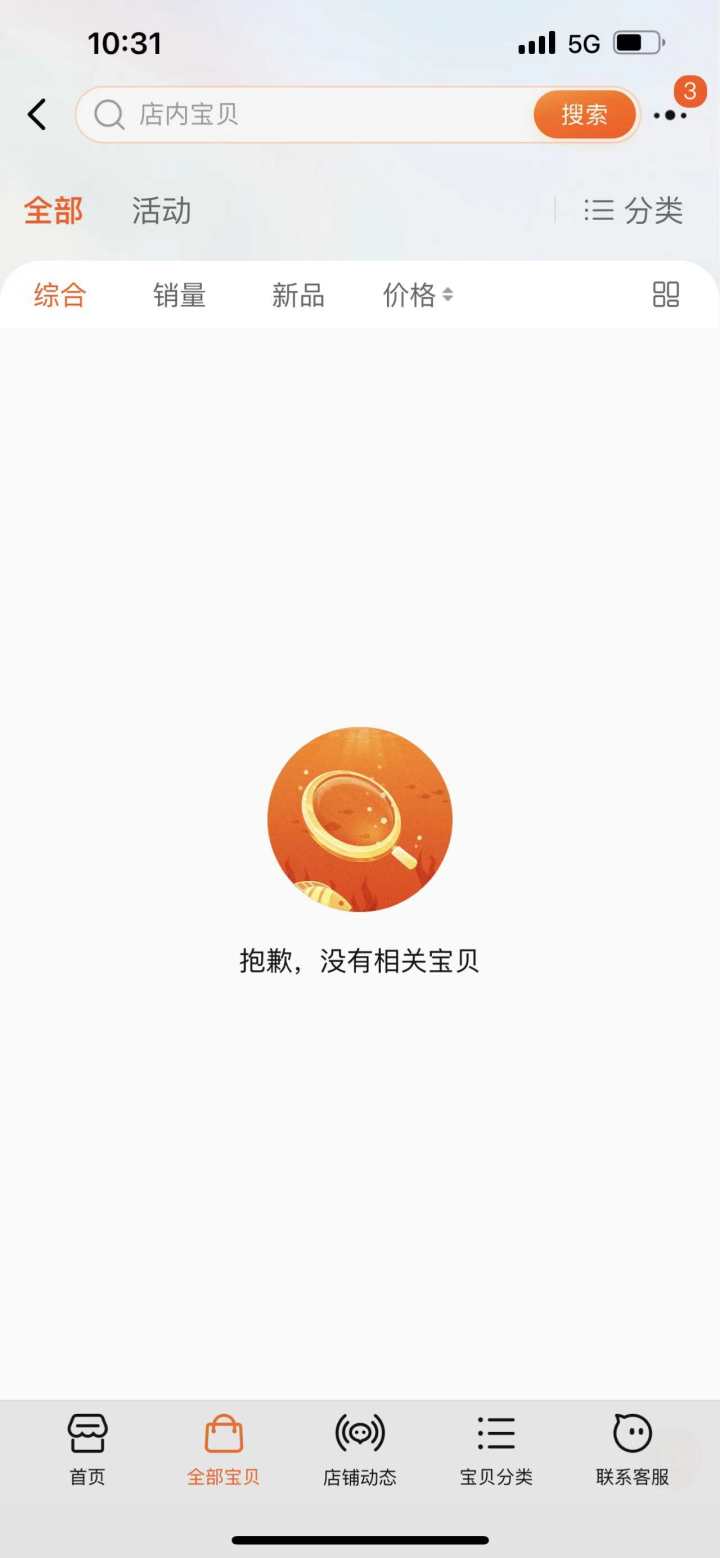Open 店铺动态 in bottom bar

(360, 1449)
